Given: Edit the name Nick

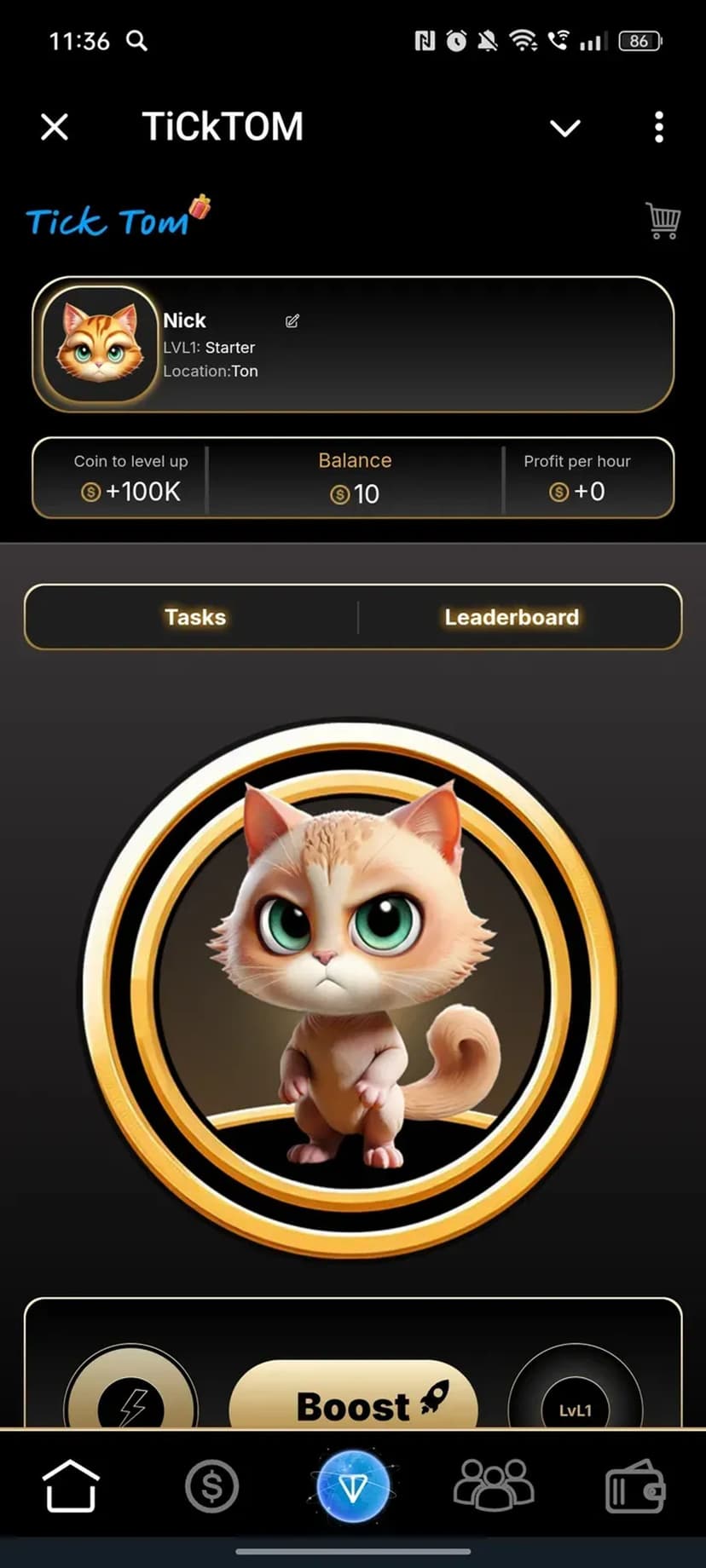Looking at the screenshot, I should pos(292,321).
